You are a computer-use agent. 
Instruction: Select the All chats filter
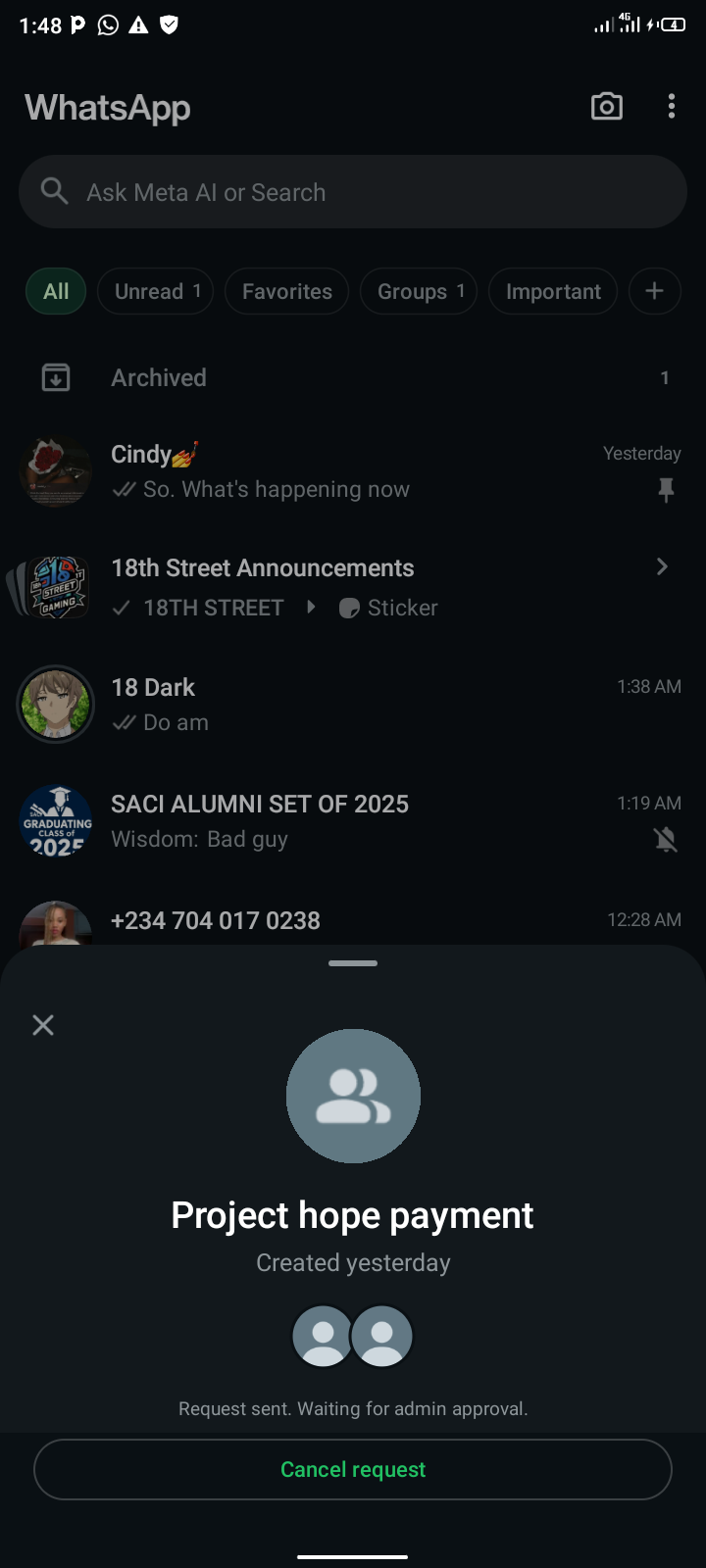coord(56,291)
